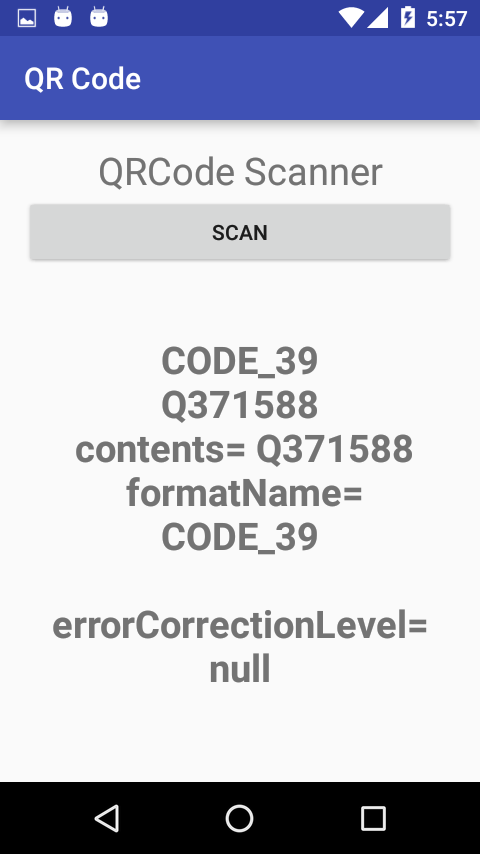Go back using the navigation bar
This screenshot has width=480, height=854.
pyautogui.click(x=107, y=818)
